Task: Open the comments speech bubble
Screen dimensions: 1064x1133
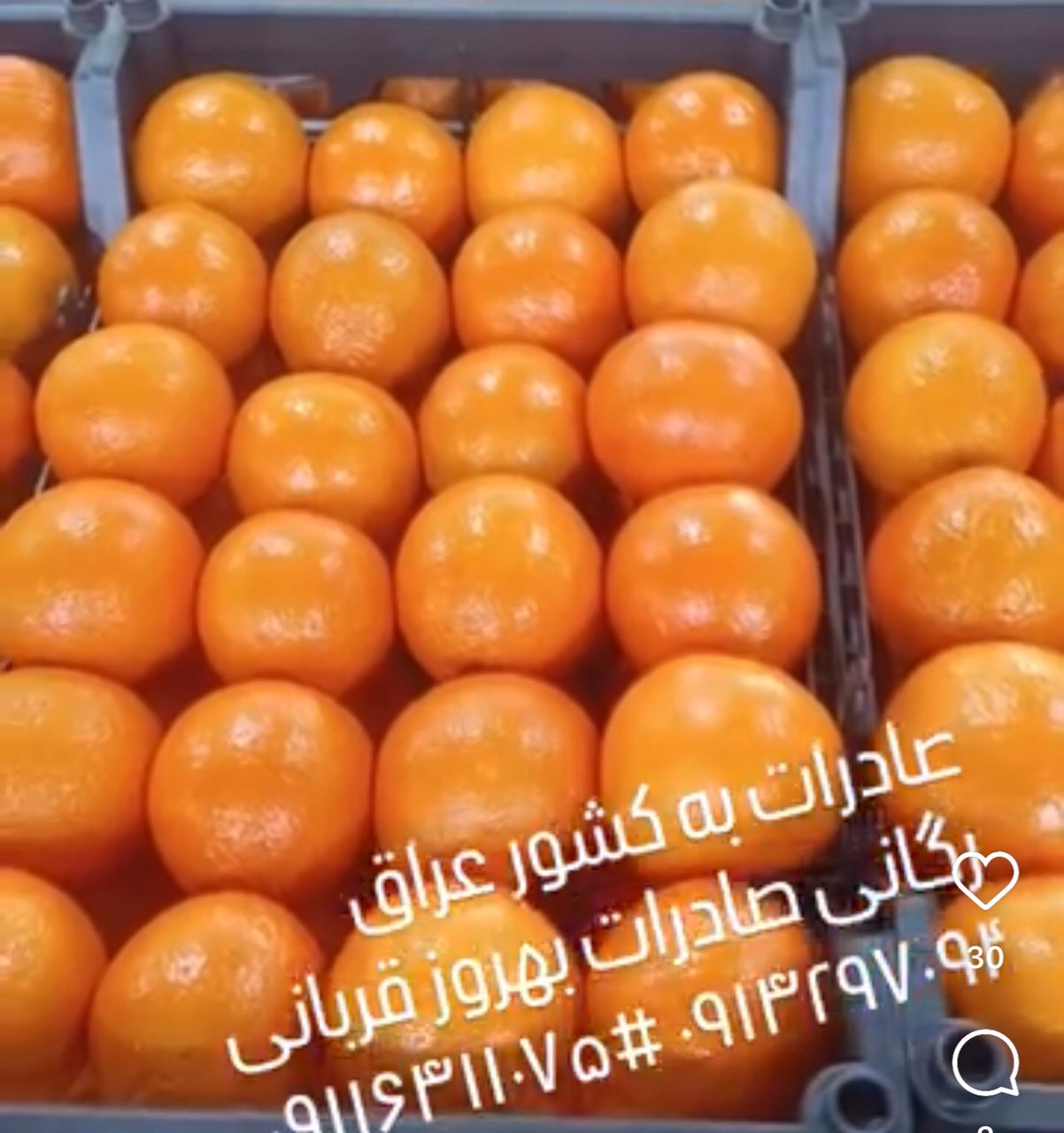Action: tap(984, 1064)
